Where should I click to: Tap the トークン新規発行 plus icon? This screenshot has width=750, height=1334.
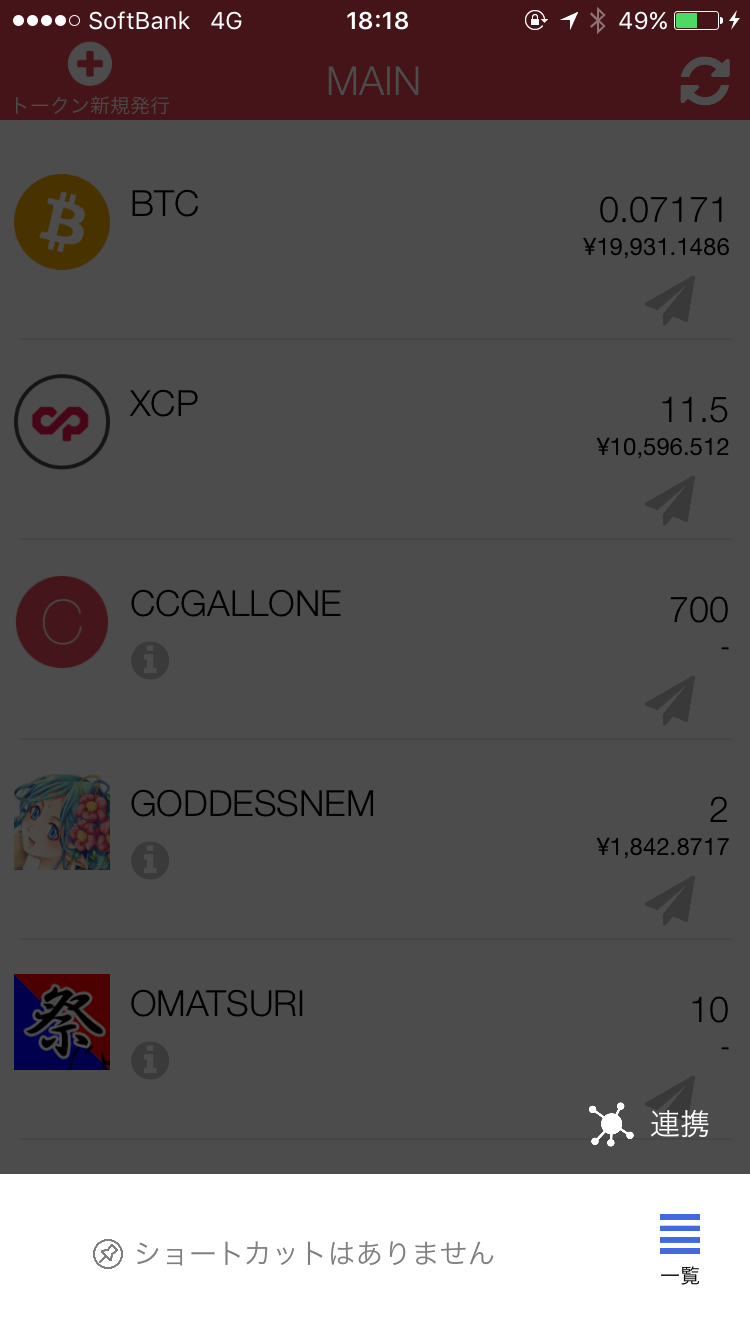pyautogui.click(x=90, y=66)
